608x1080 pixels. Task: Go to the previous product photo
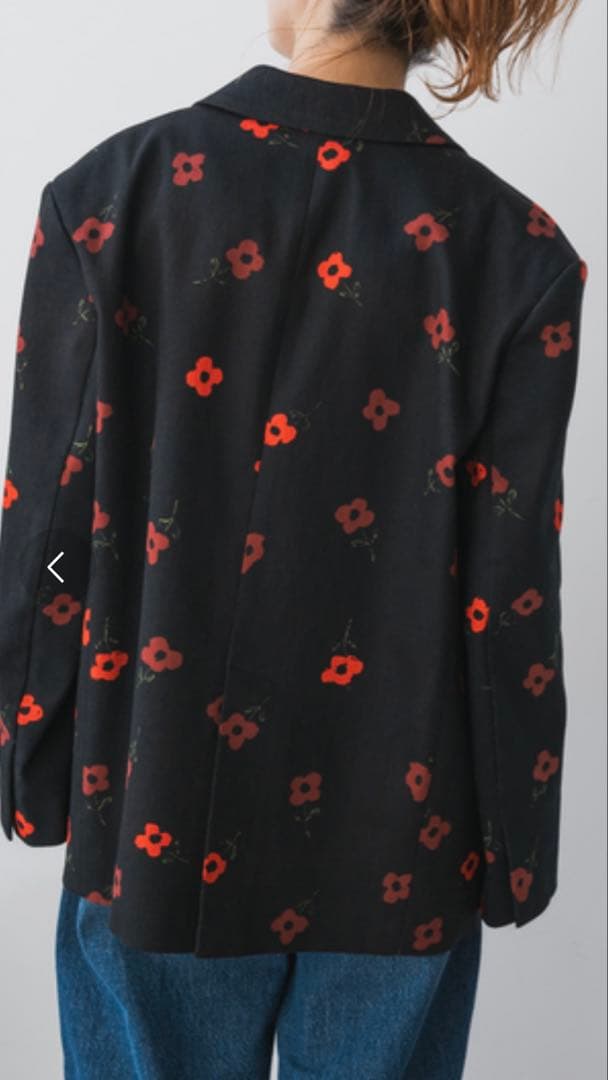(56, 567)
